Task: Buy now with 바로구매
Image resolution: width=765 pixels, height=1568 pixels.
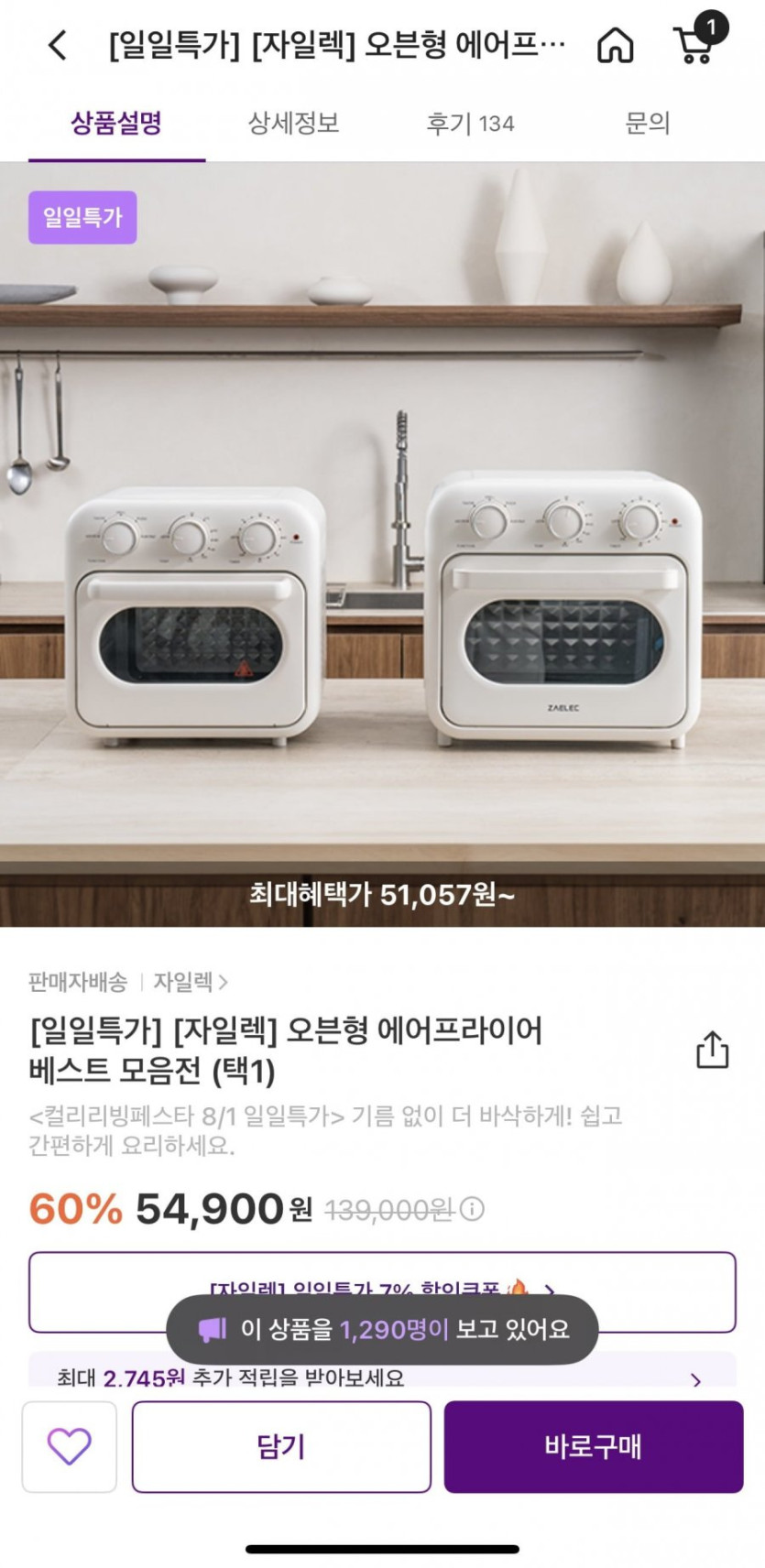Action: (x=593, y=1446)
